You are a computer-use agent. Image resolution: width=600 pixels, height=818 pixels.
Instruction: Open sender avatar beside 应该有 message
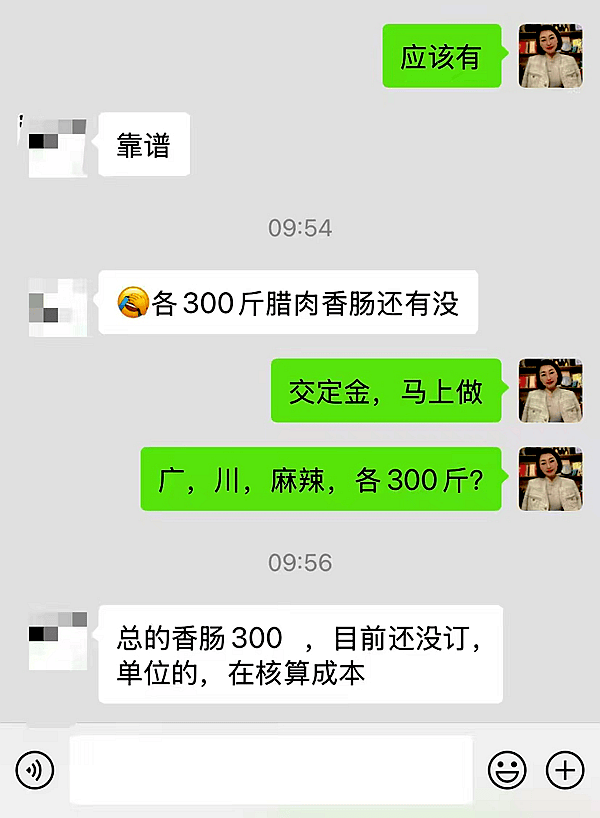pos(550,56)
